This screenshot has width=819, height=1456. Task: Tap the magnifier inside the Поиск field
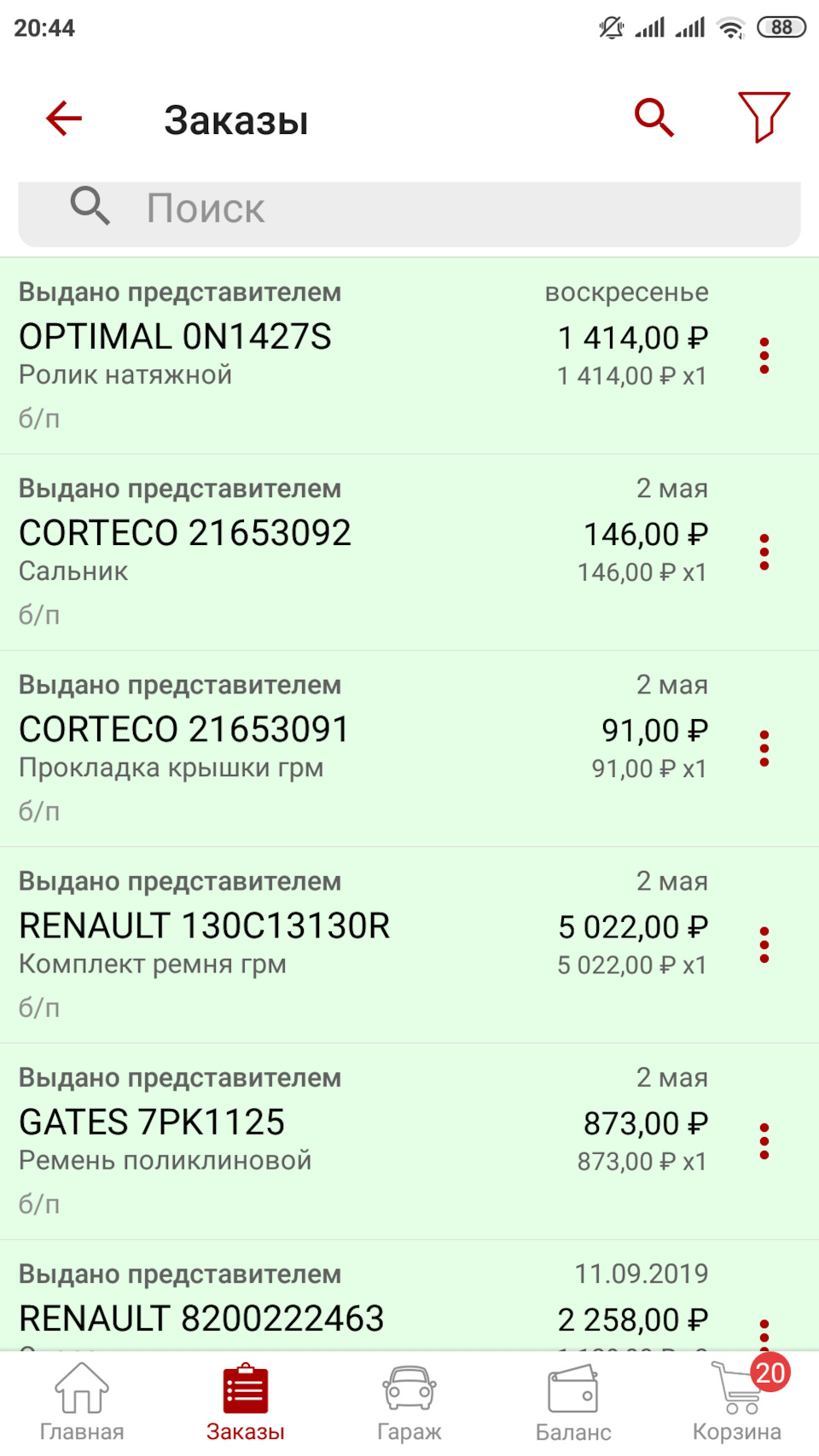pyautogui.click(x=91, y=207)
